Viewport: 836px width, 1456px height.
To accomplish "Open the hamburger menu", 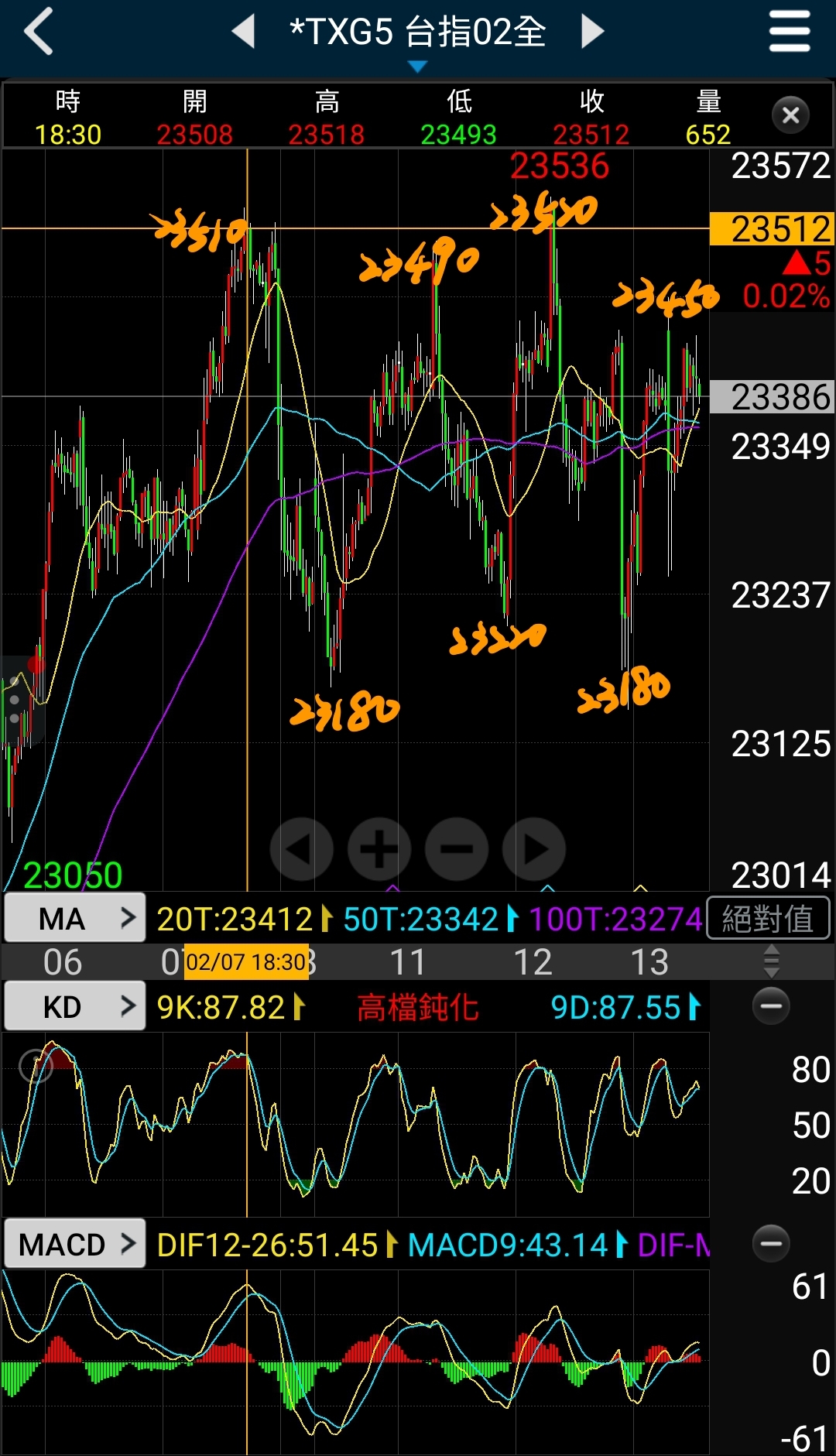I will coord(790,32).
